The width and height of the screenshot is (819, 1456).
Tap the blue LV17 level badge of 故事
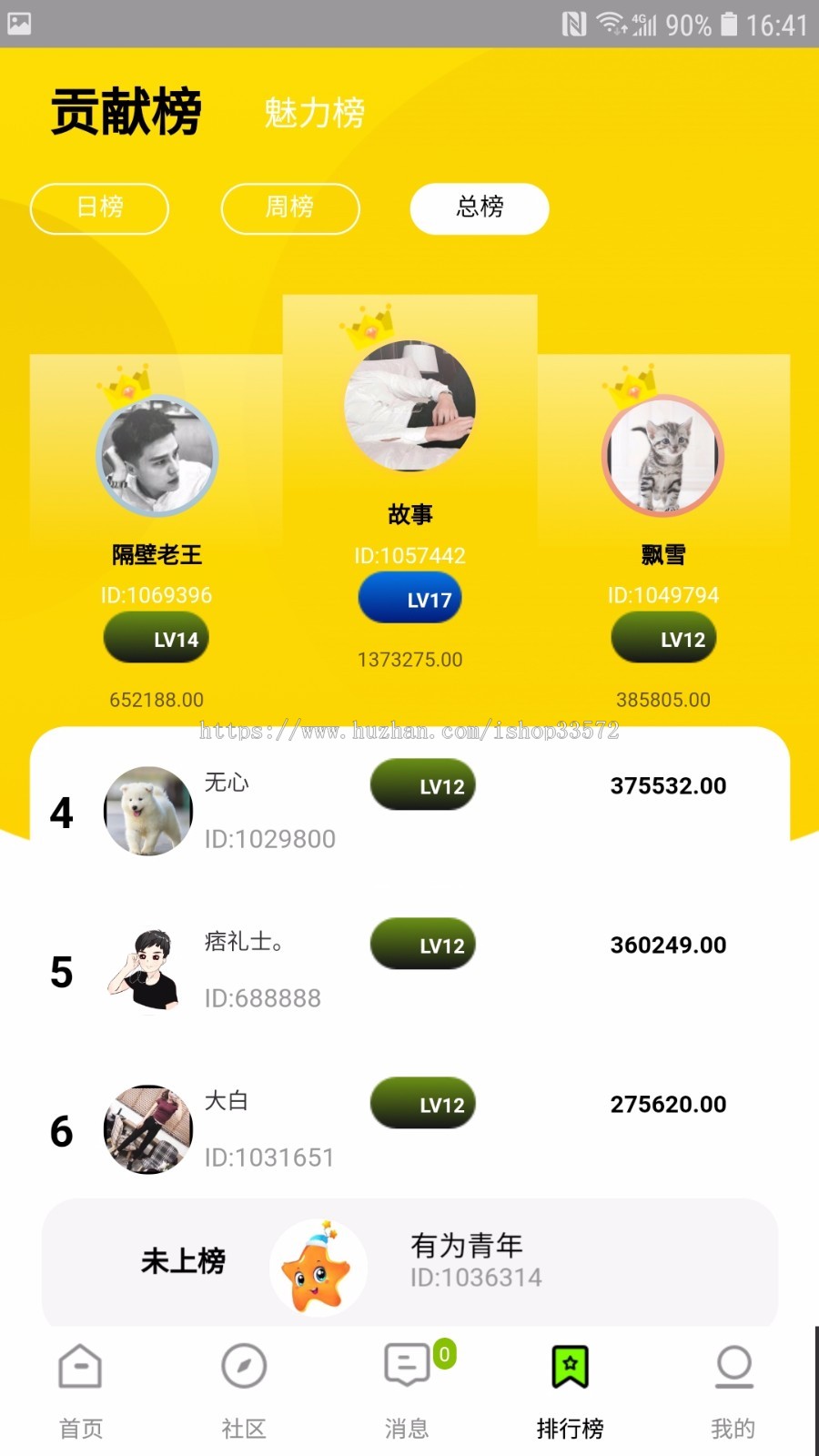click(409, 598)
